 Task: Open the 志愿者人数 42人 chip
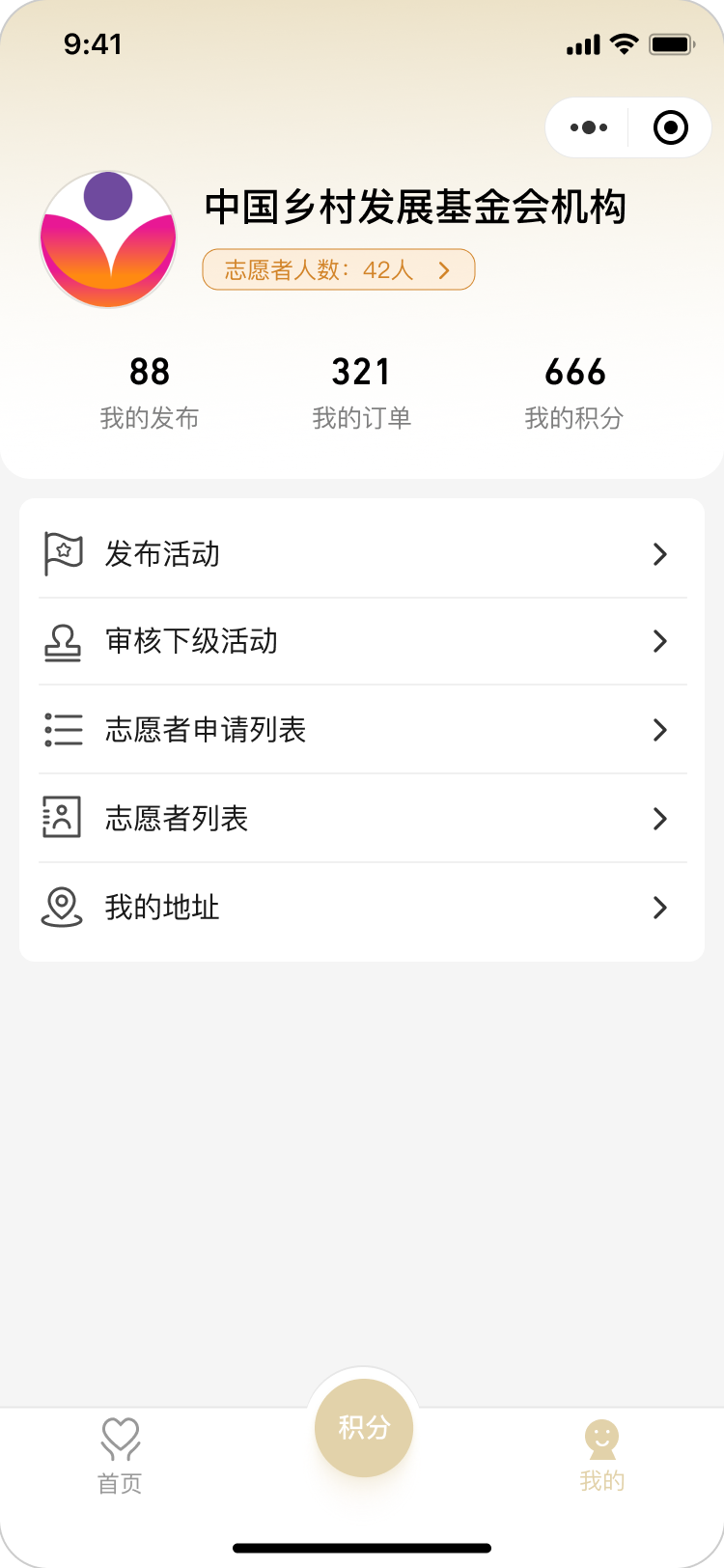tap(338, 269)
